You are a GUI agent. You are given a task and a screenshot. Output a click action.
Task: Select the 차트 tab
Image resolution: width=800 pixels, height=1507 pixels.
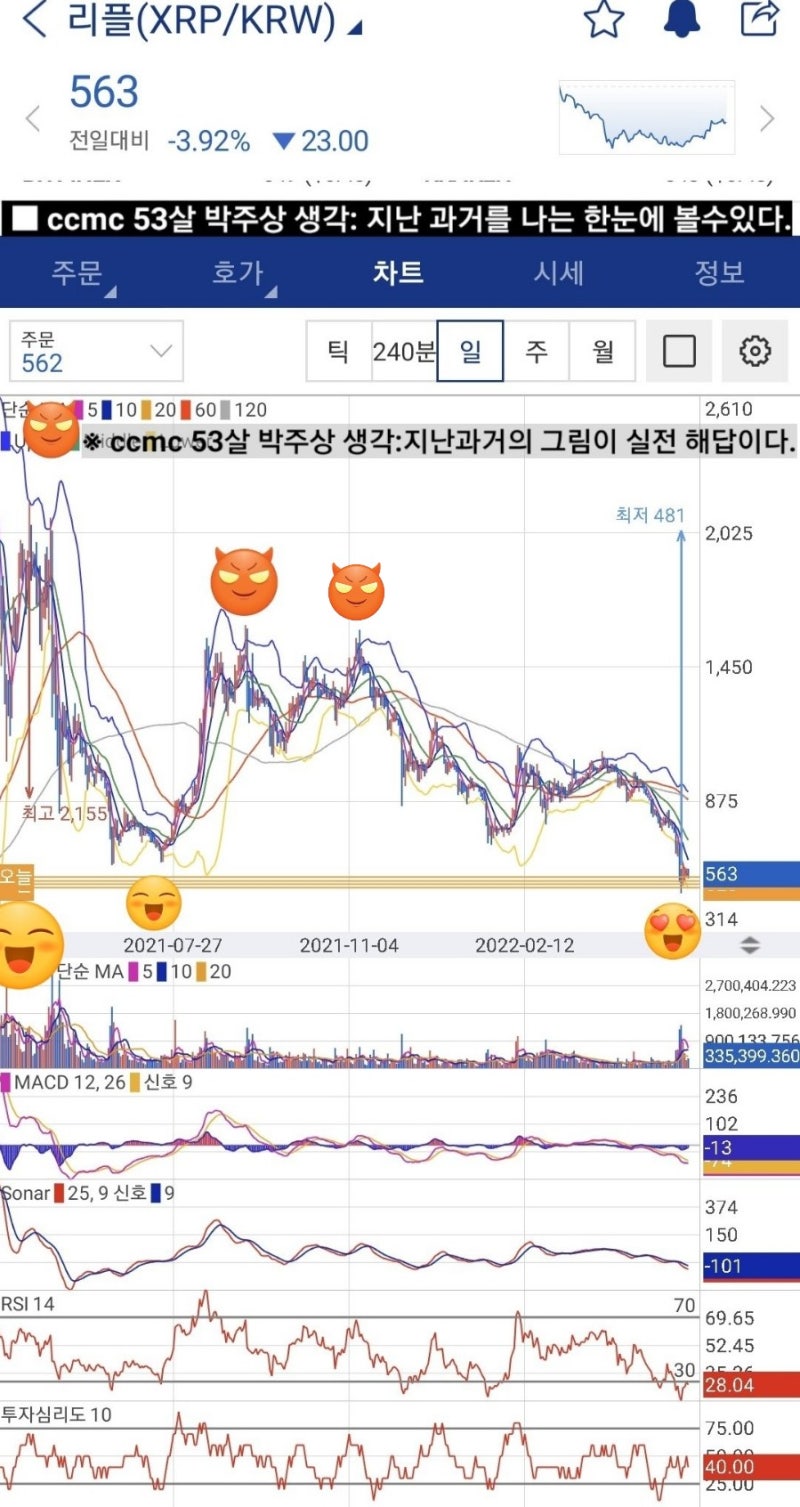[x=398, y=273]
